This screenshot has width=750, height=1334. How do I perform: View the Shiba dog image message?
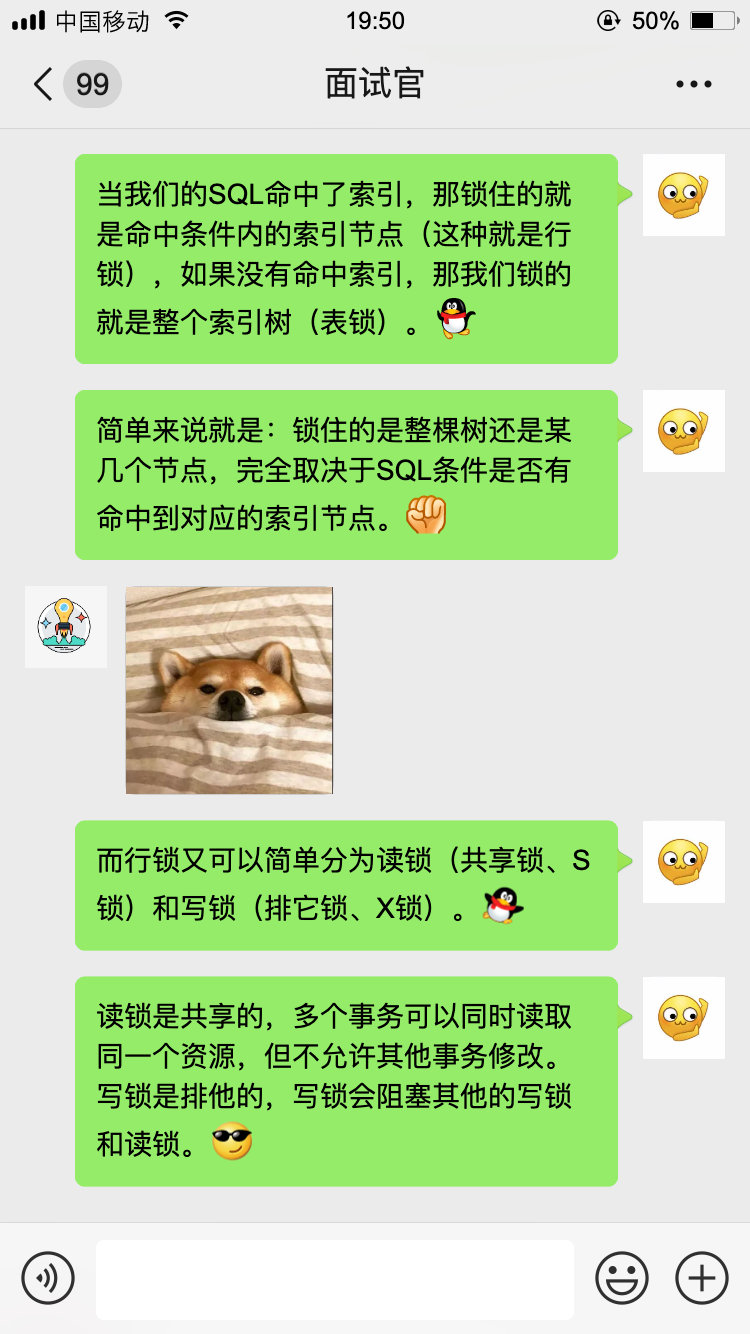pyautogui.click(x=229, y=690)
